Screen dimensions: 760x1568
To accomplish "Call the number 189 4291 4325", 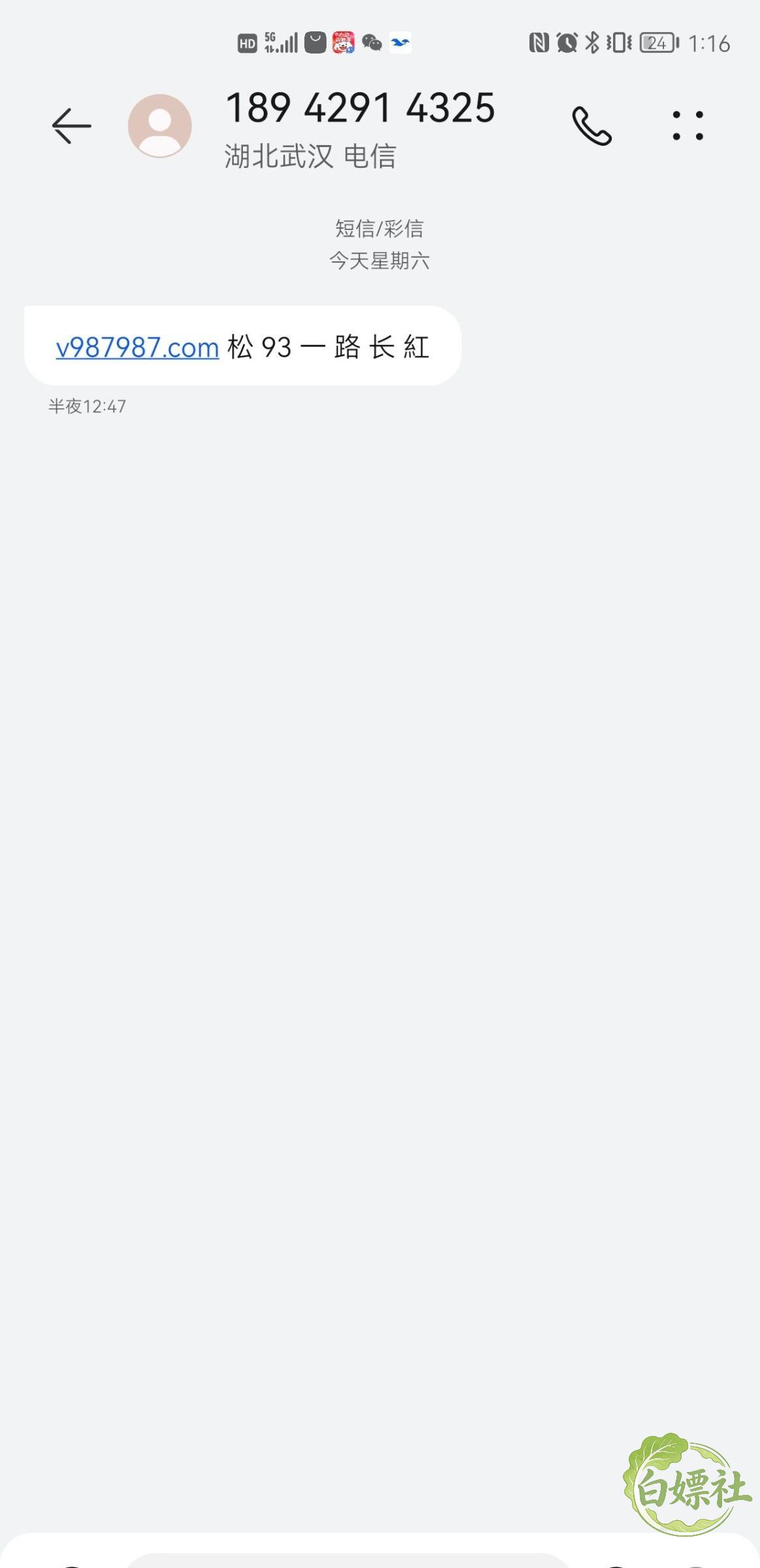I will coord(592,125).
